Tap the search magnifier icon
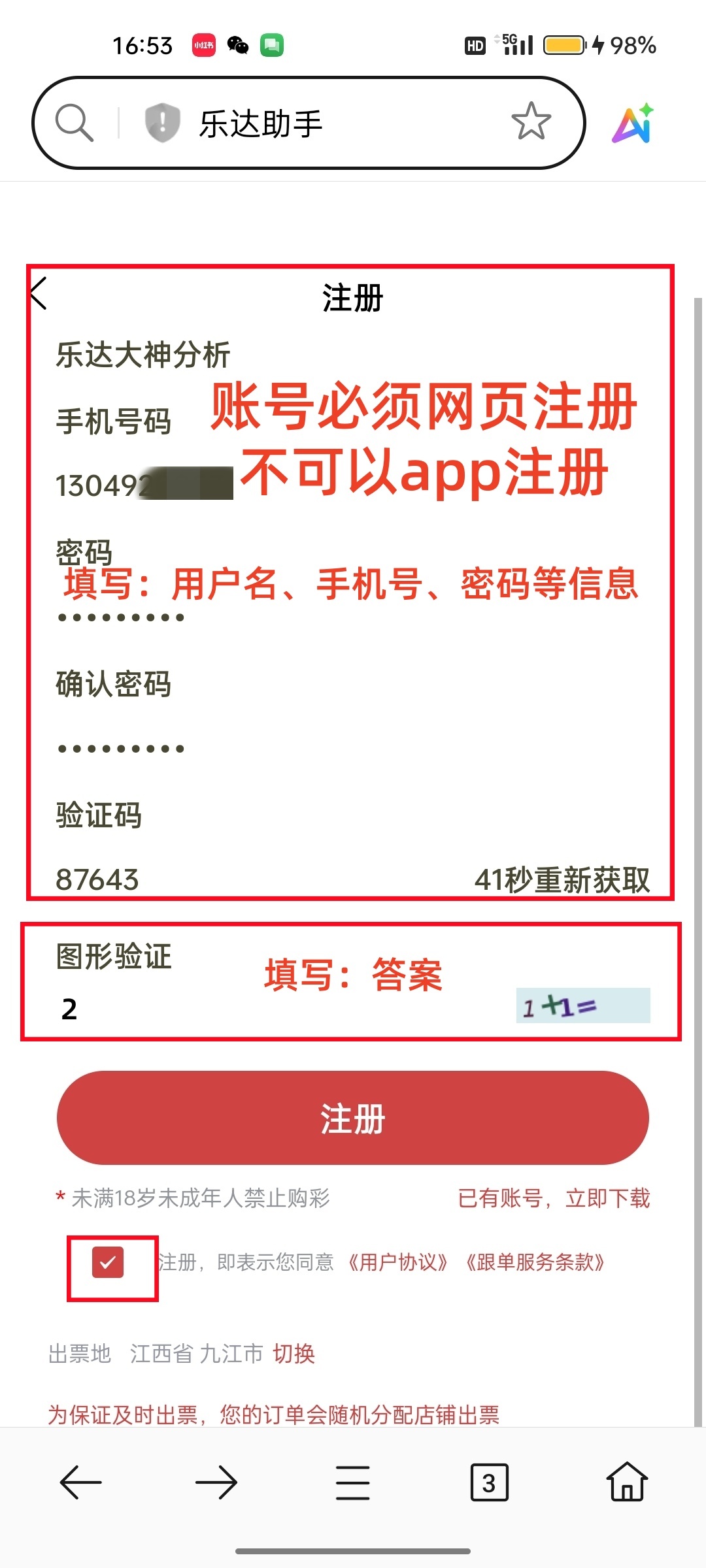Image resolution: width=706 pixels, height=1568 pixels. tap(75, 122)
